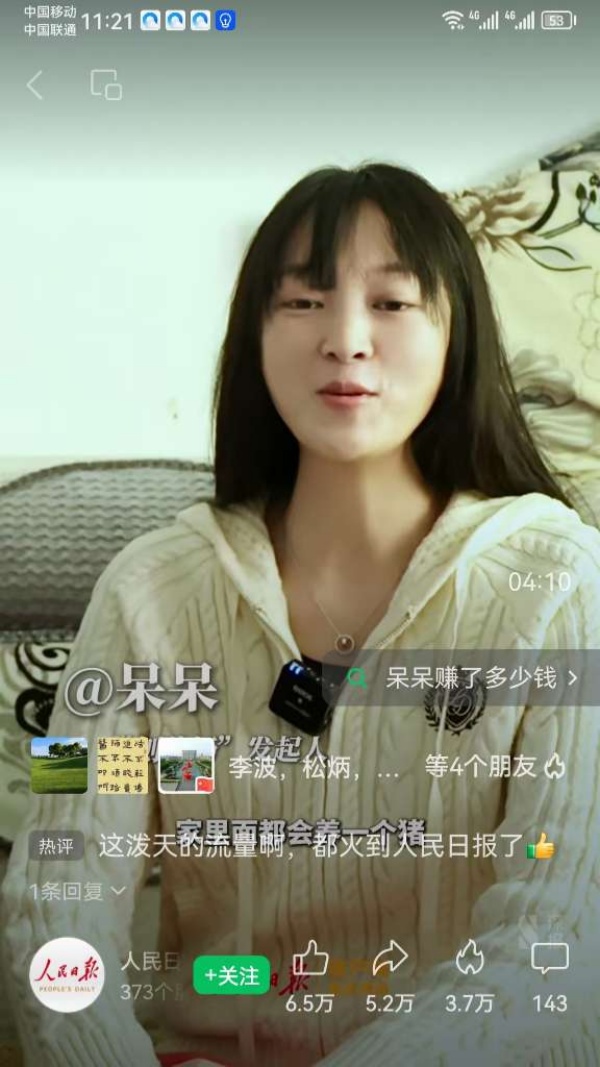Open search suggestion 呆呆赚了多少钱
The width and height of the screenshot is (600, 1067).
tap(470, 678)
